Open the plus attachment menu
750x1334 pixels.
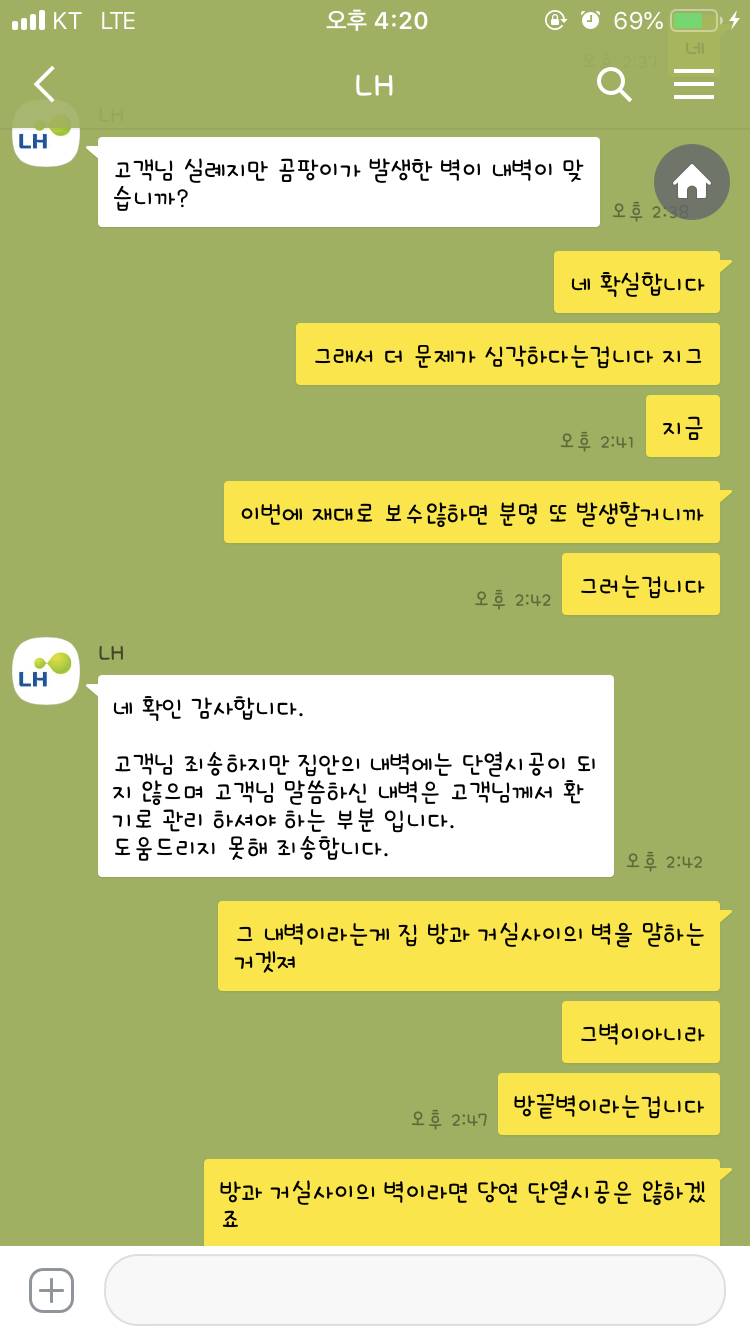51,1290
